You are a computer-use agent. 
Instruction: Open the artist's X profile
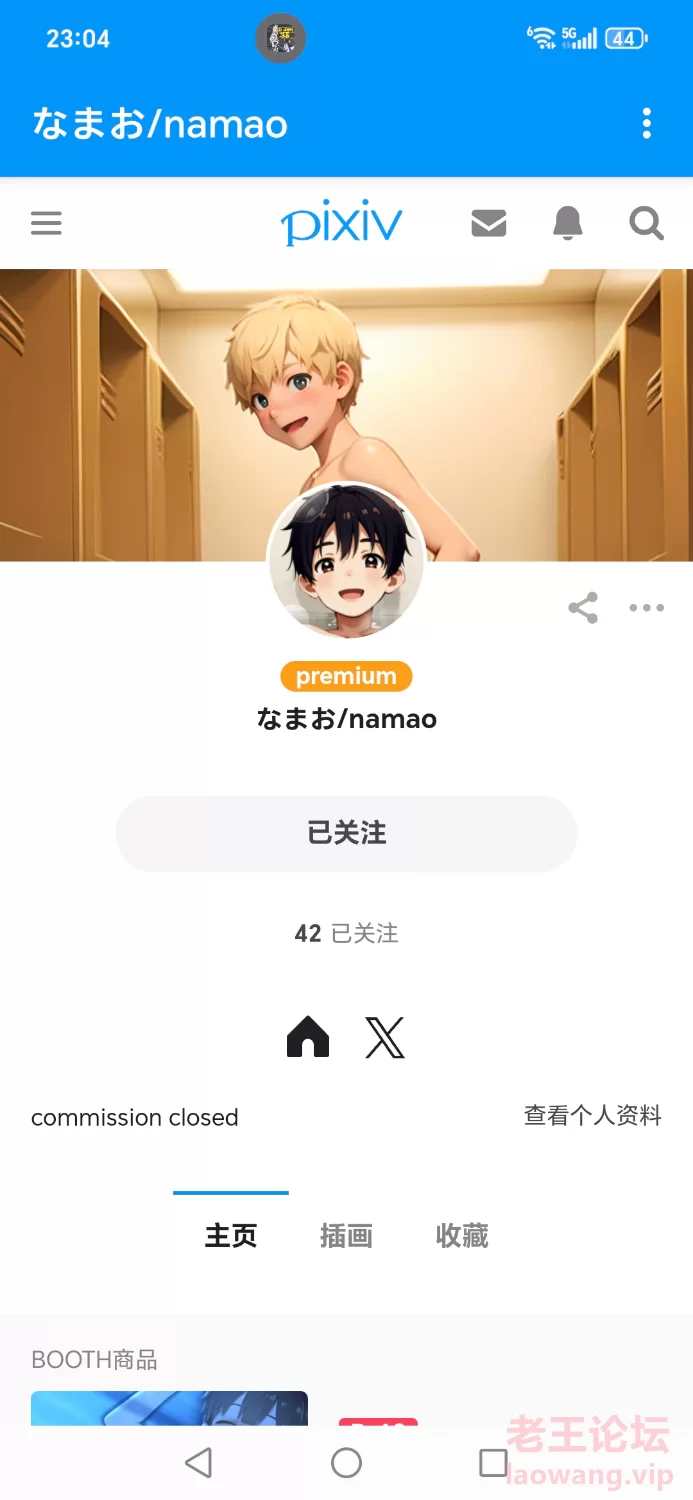[385, 1037]
